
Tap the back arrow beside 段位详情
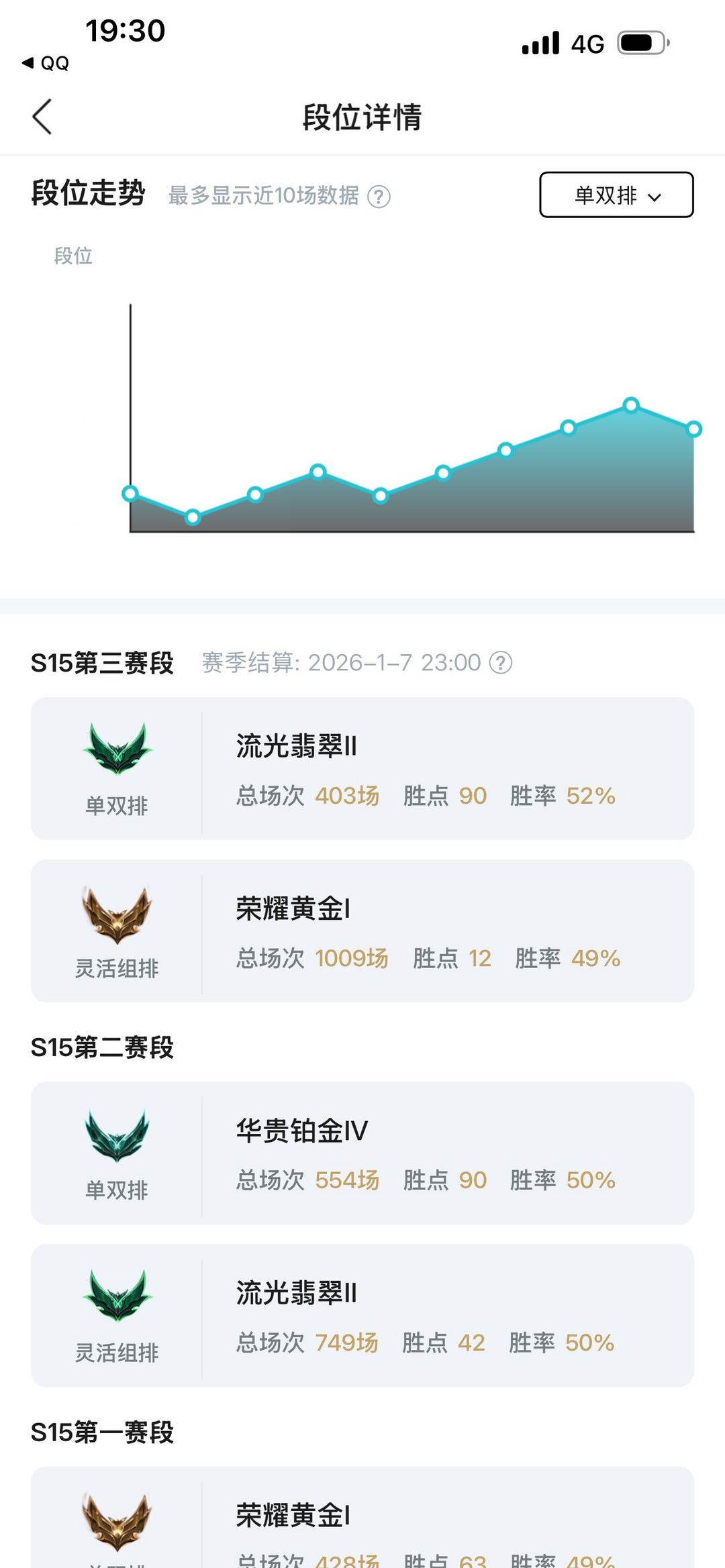pyautogui.click(x=42, y=116)
